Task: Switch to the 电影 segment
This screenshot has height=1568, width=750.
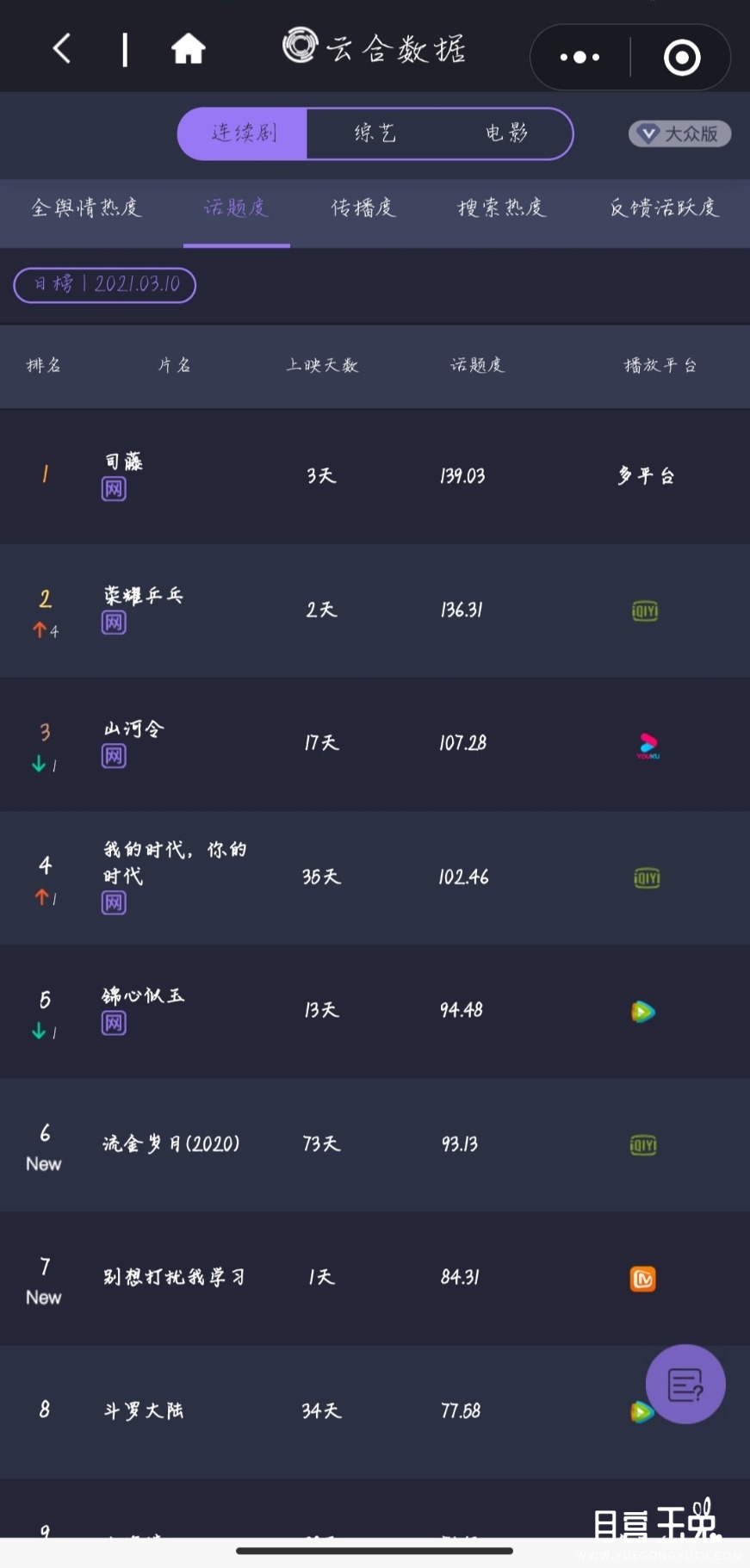Action: [506, 133]
